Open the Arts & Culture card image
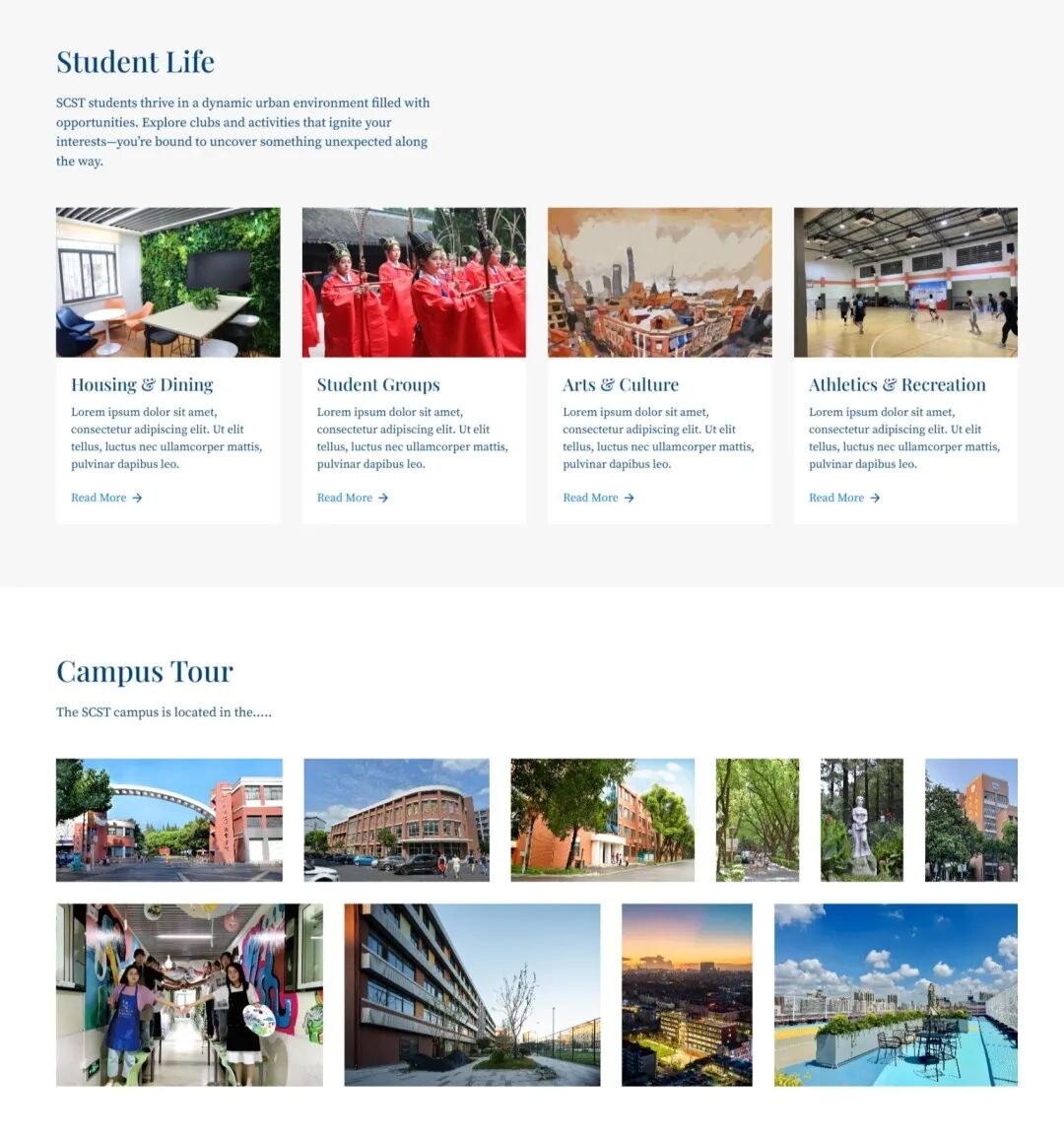 [x=659, y=282]
